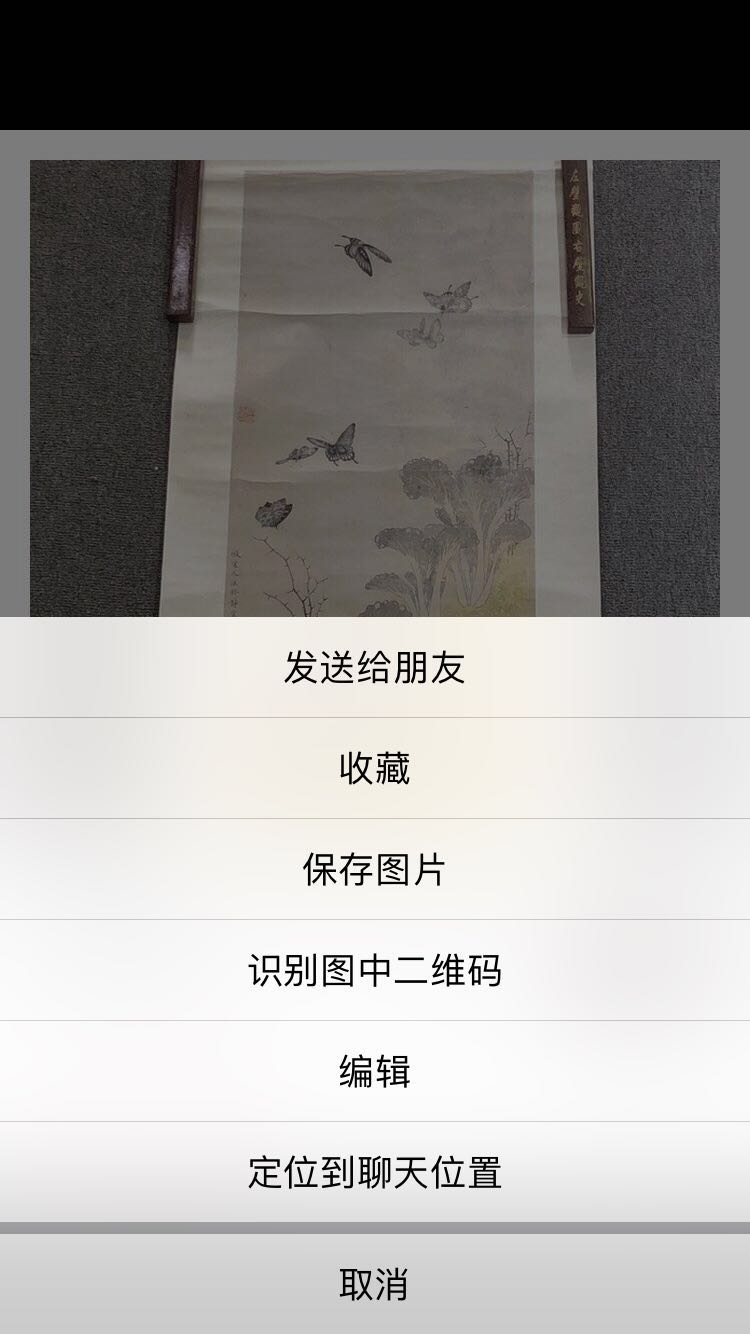Image resolution: width=750 pixels, height=1334 pixels.
Task: Open 编辑 to edit the image
Action: click(375, 1072)
